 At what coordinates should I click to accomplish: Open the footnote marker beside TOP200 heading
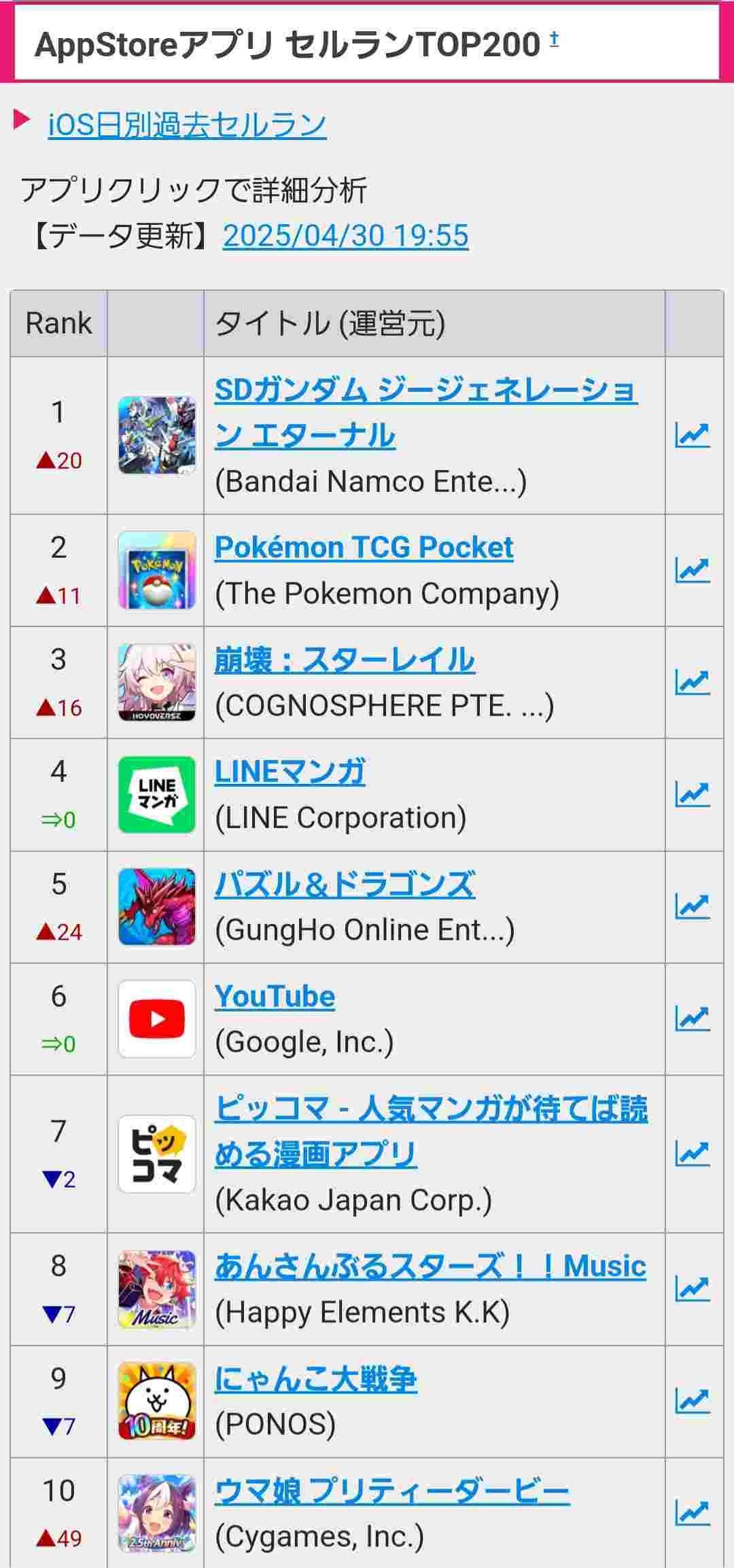tap(554, 39)
